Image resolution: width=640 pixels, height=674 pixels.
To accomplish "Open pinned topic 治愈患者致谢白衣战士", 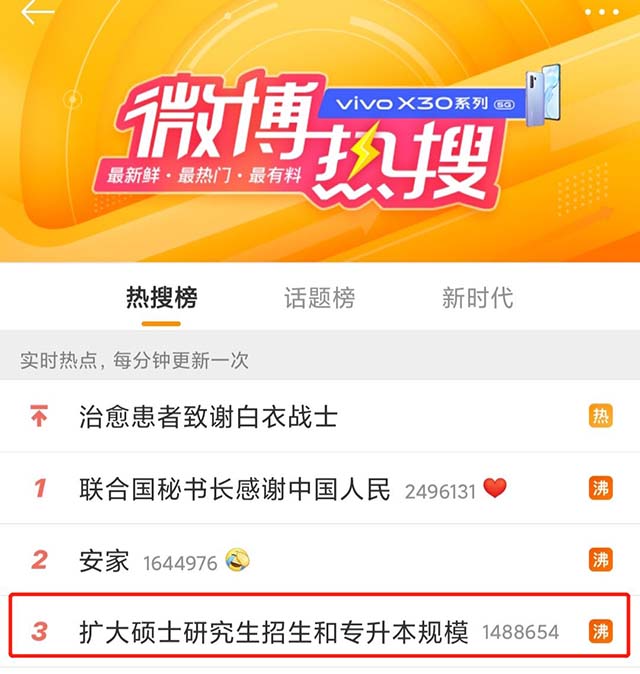I will [x=208, y=417].
